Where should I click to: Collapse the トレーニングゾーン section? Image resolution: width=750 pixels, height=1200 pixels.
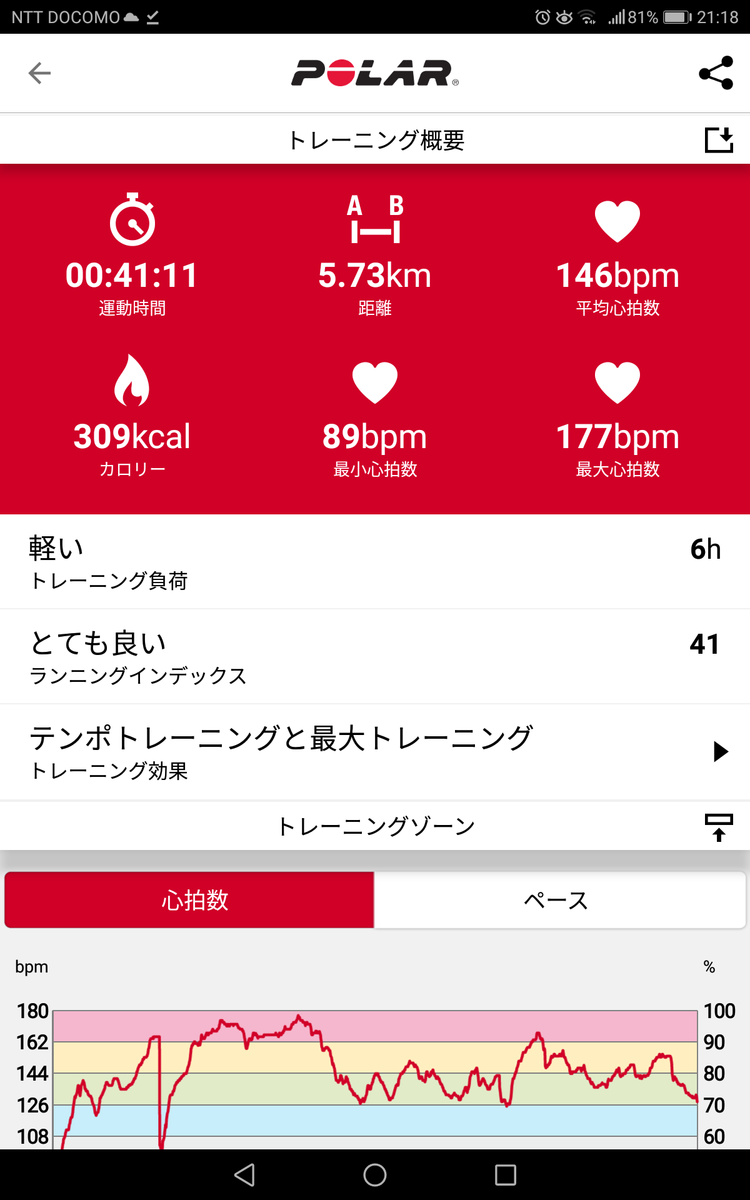point(718,826)
